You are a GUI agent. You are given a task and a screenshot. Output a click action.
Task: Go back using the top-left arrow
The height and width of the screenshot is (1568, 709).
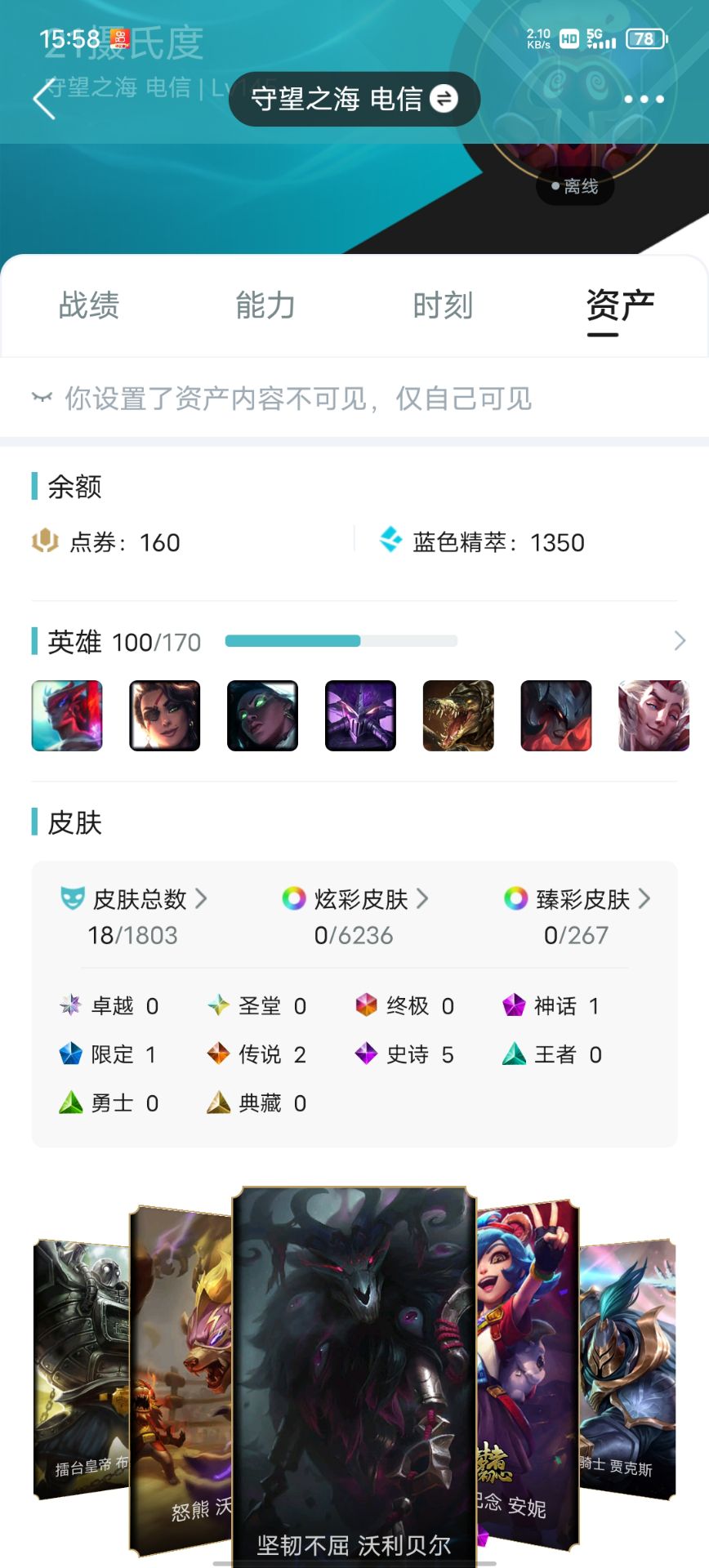(44, 99)
